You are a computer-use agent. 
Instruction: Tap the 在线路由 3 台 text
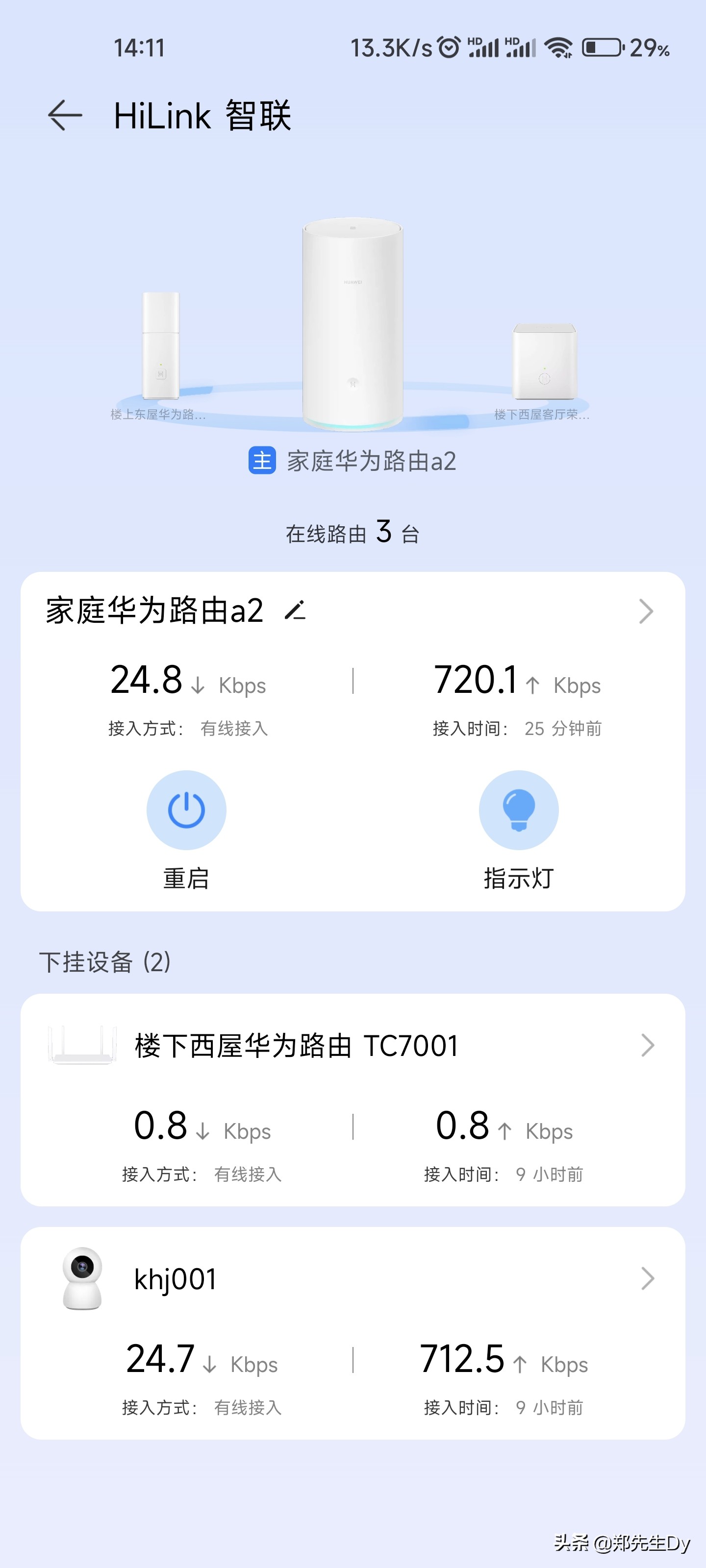coord(353,533)
